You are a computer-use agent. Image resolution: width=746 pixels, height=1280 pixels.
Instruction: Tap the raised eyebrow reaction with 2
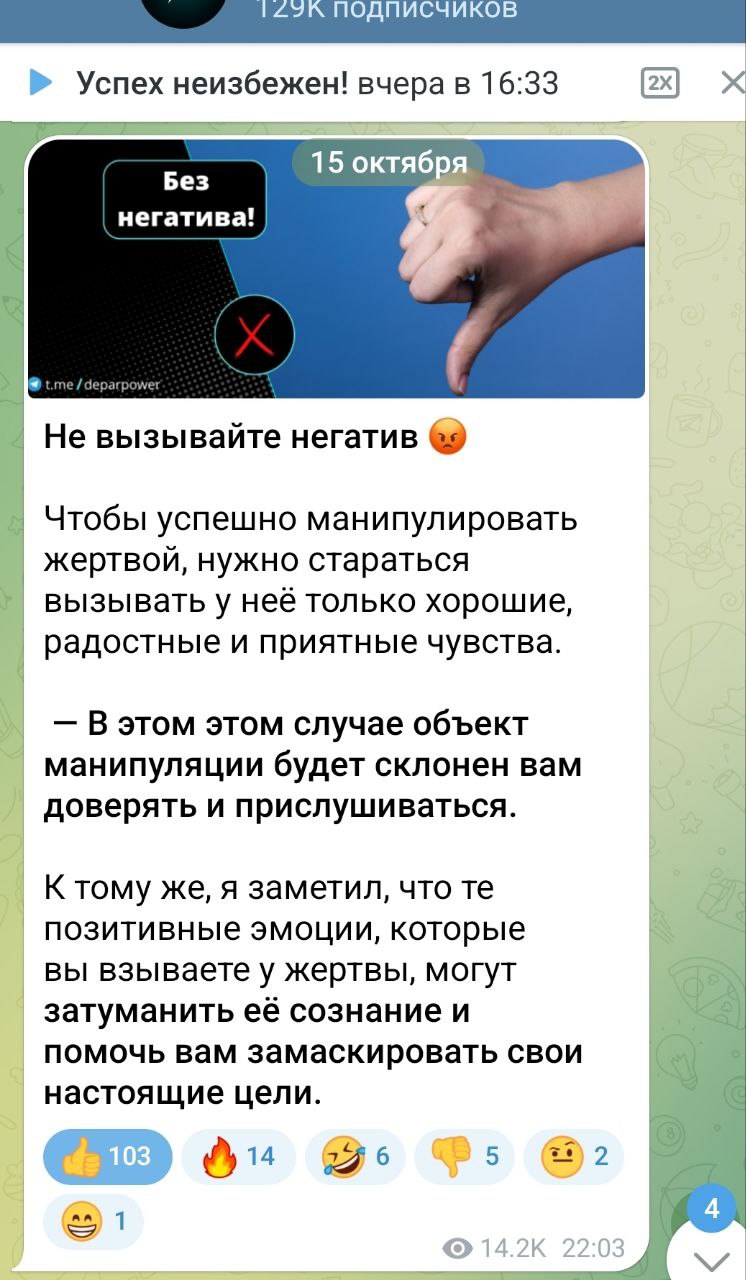point(573,1157)
